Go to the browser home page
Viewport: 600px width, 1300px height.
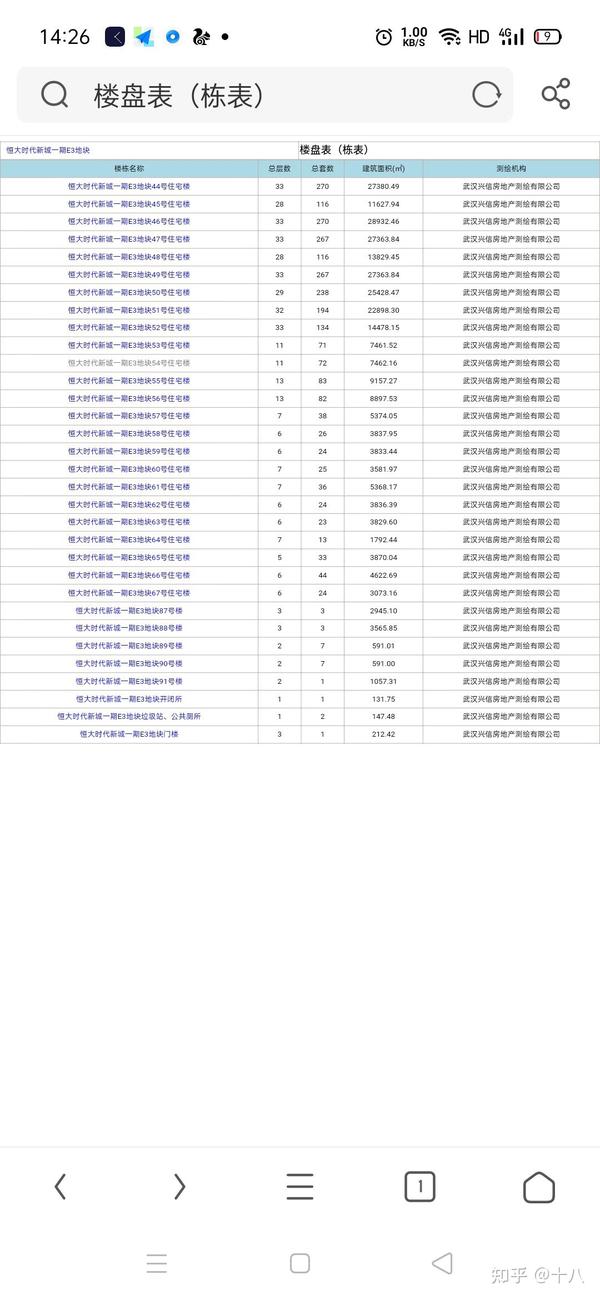click(539, 1187)
